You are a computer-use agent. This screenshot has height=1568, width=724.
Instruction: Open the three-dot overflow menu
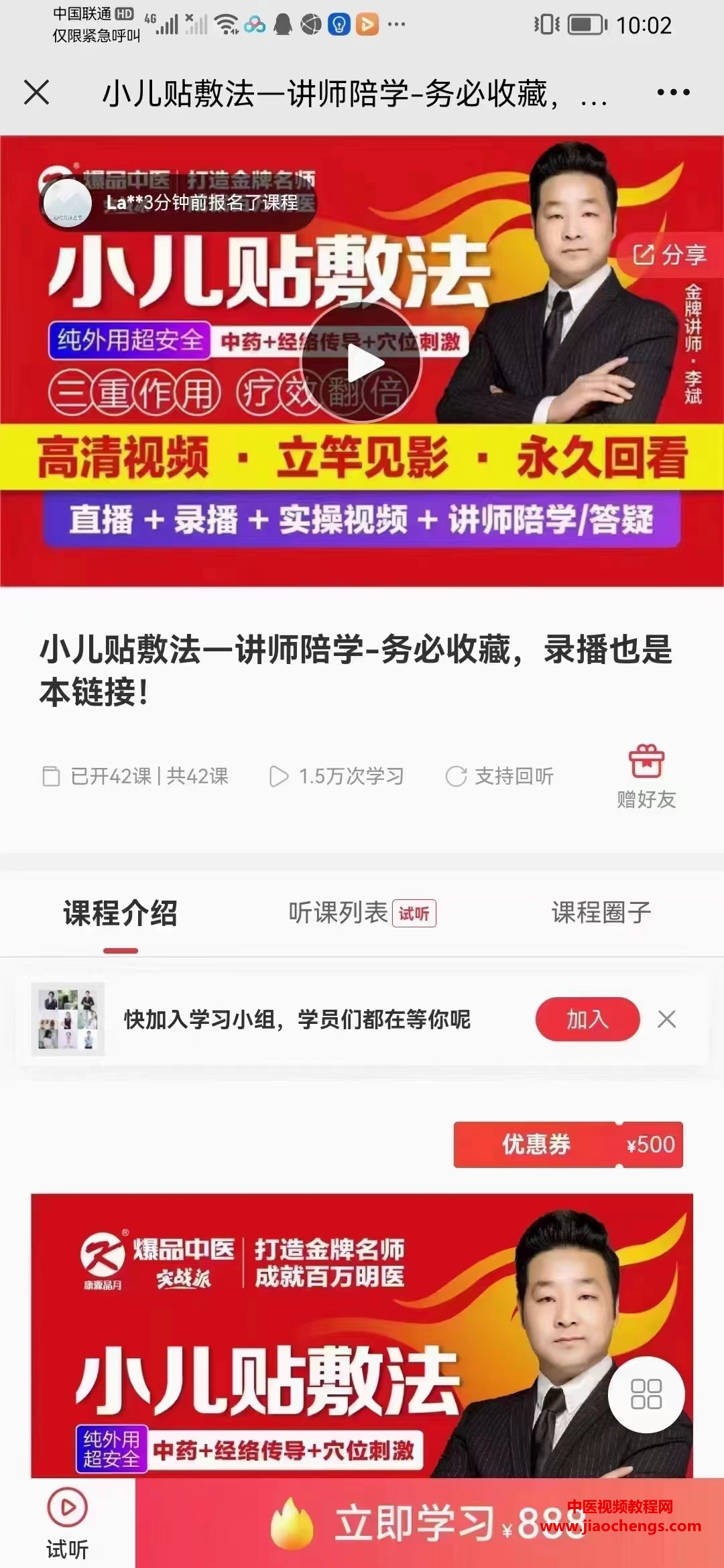click(673, 92)
